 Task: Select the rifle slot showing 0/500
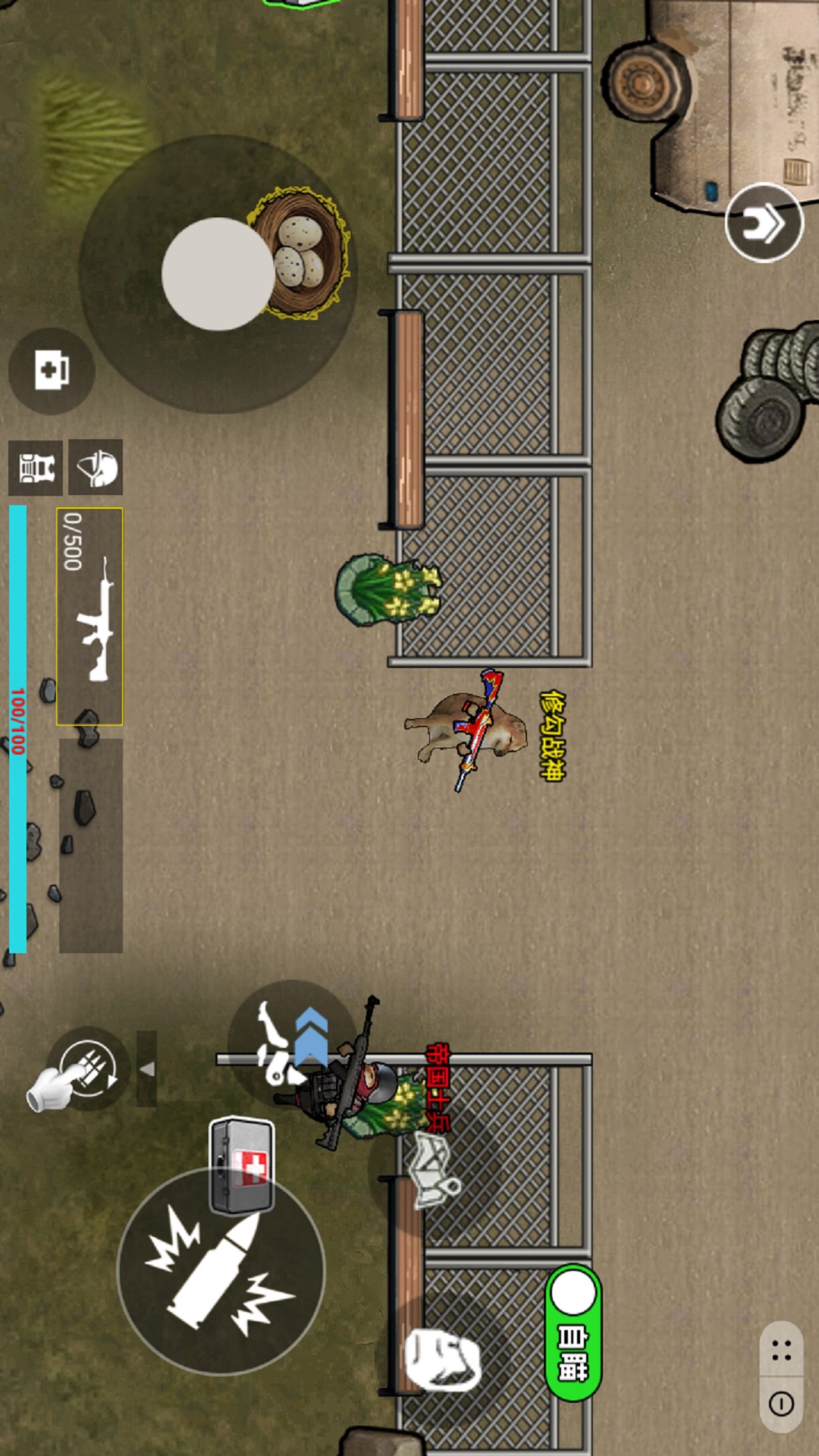pos(89,616)
